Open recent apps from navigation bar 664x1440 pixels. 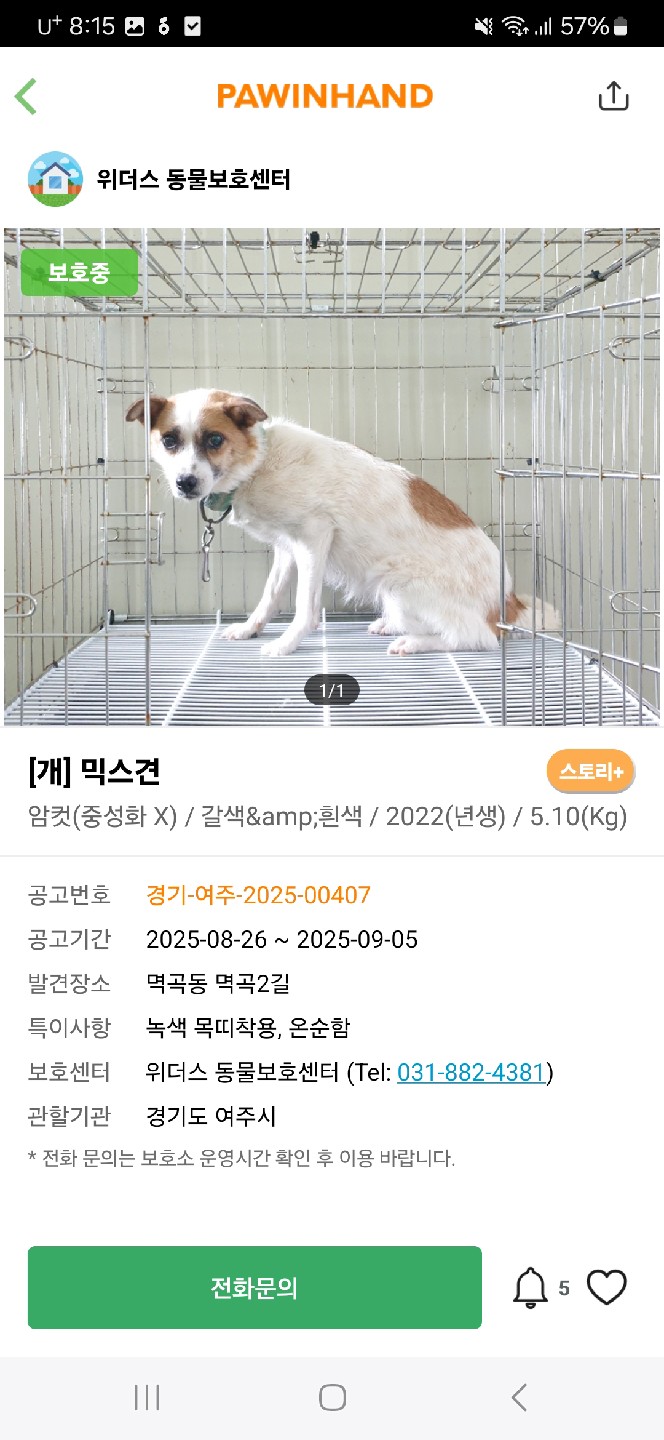(147, 1397)
